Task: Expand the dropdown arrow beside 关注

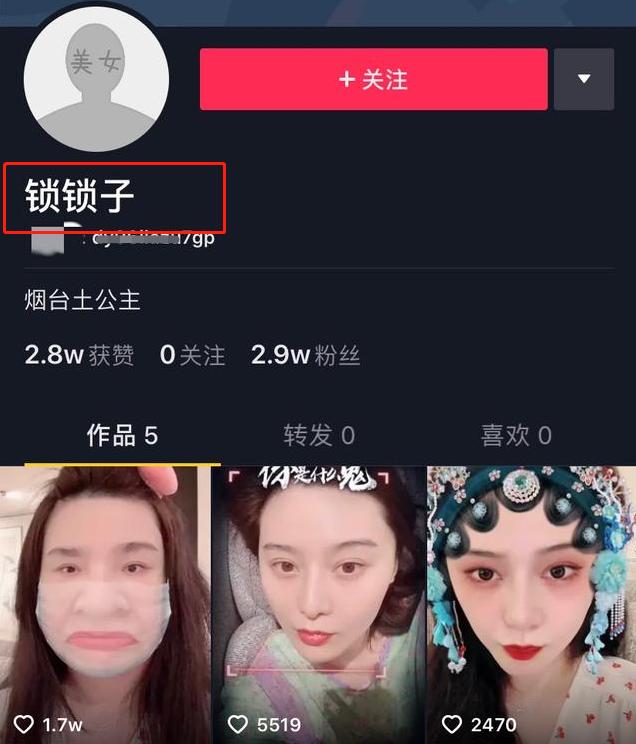Action: 584,79
